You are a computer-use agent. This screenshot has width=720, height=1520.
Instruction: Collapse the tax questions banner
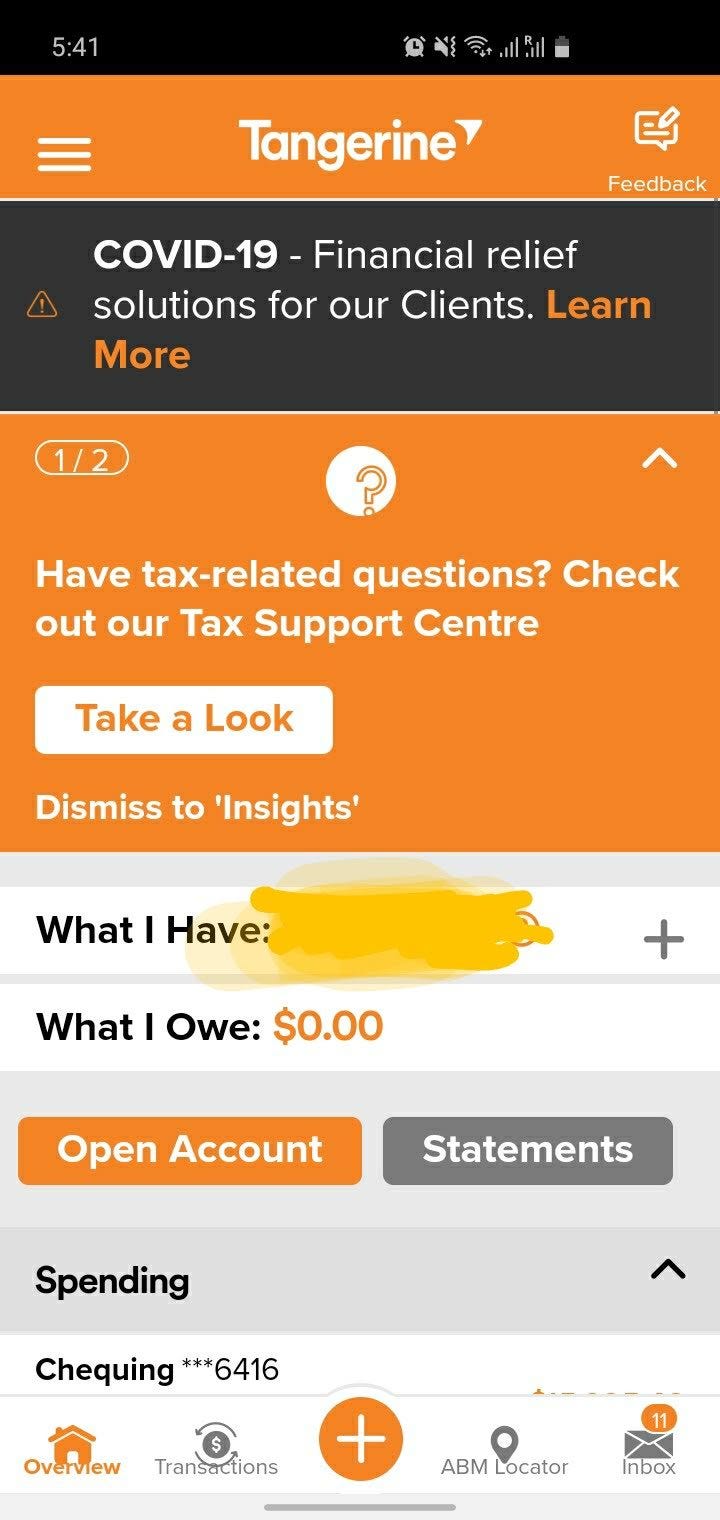[658, 459]
